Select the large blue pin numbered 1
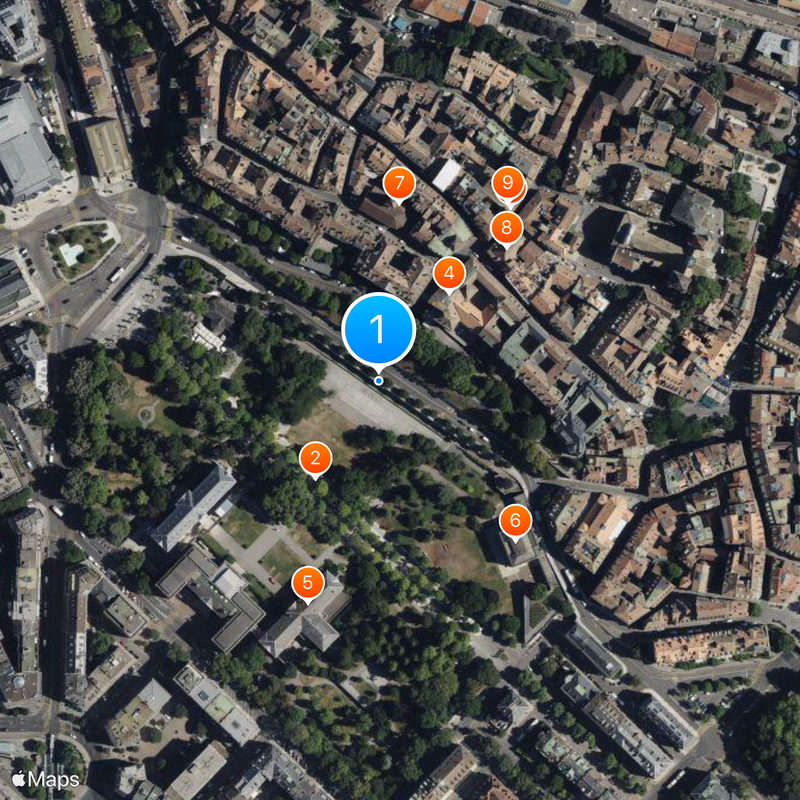 tap(378, 329)
